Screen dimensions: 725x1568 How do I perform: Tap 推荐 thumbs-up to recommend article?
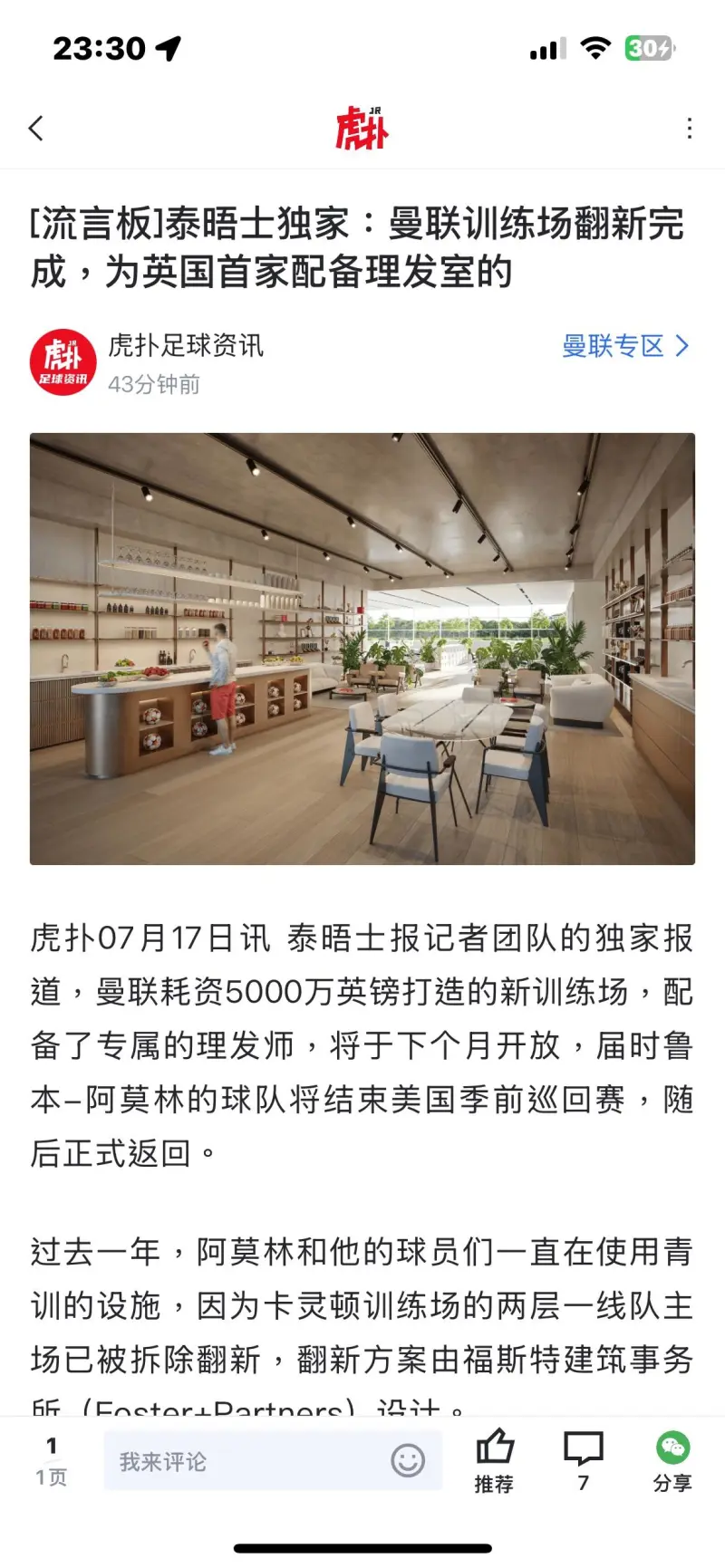pyautogui.click(x=494, y=1458)
